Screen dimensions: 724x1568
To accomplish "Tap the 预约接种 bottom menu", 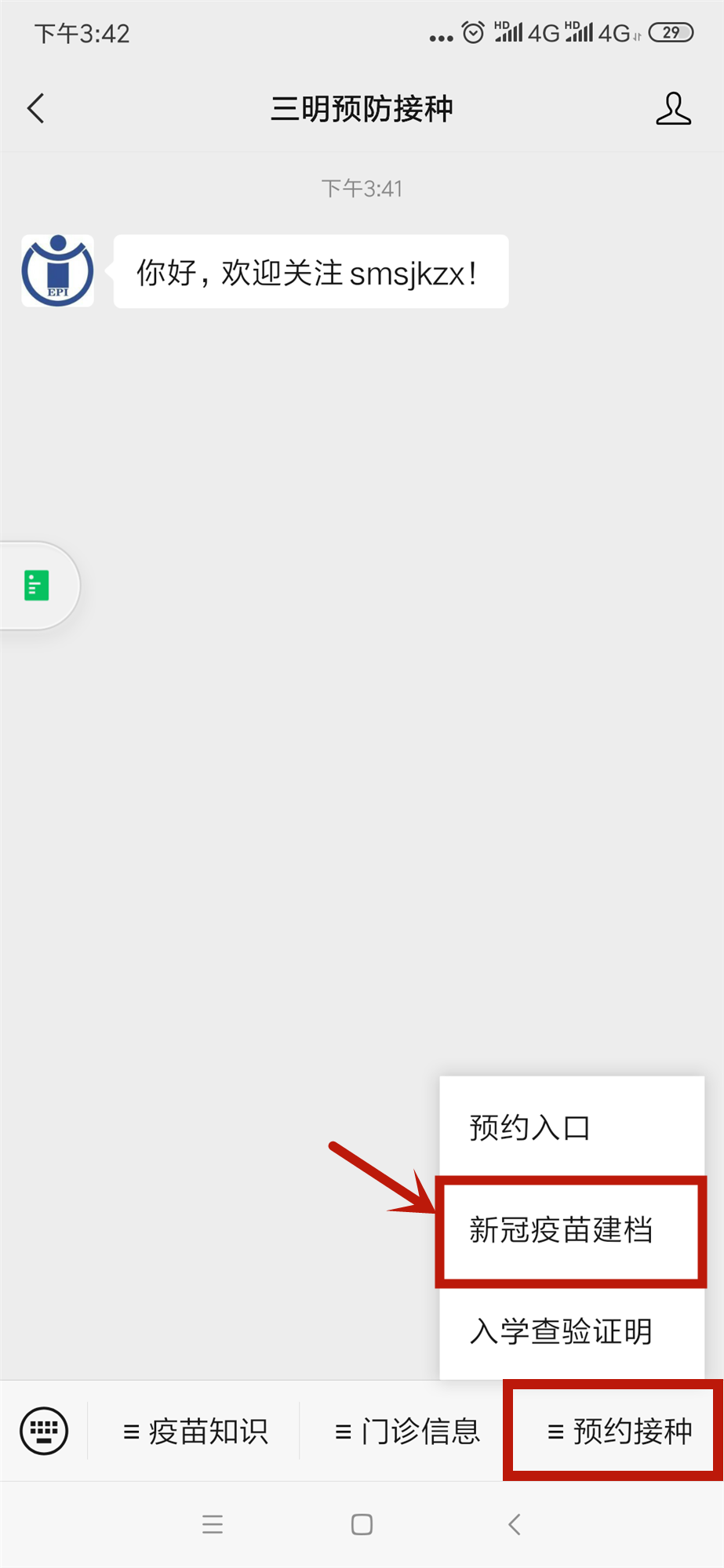I will (618, 1432).
